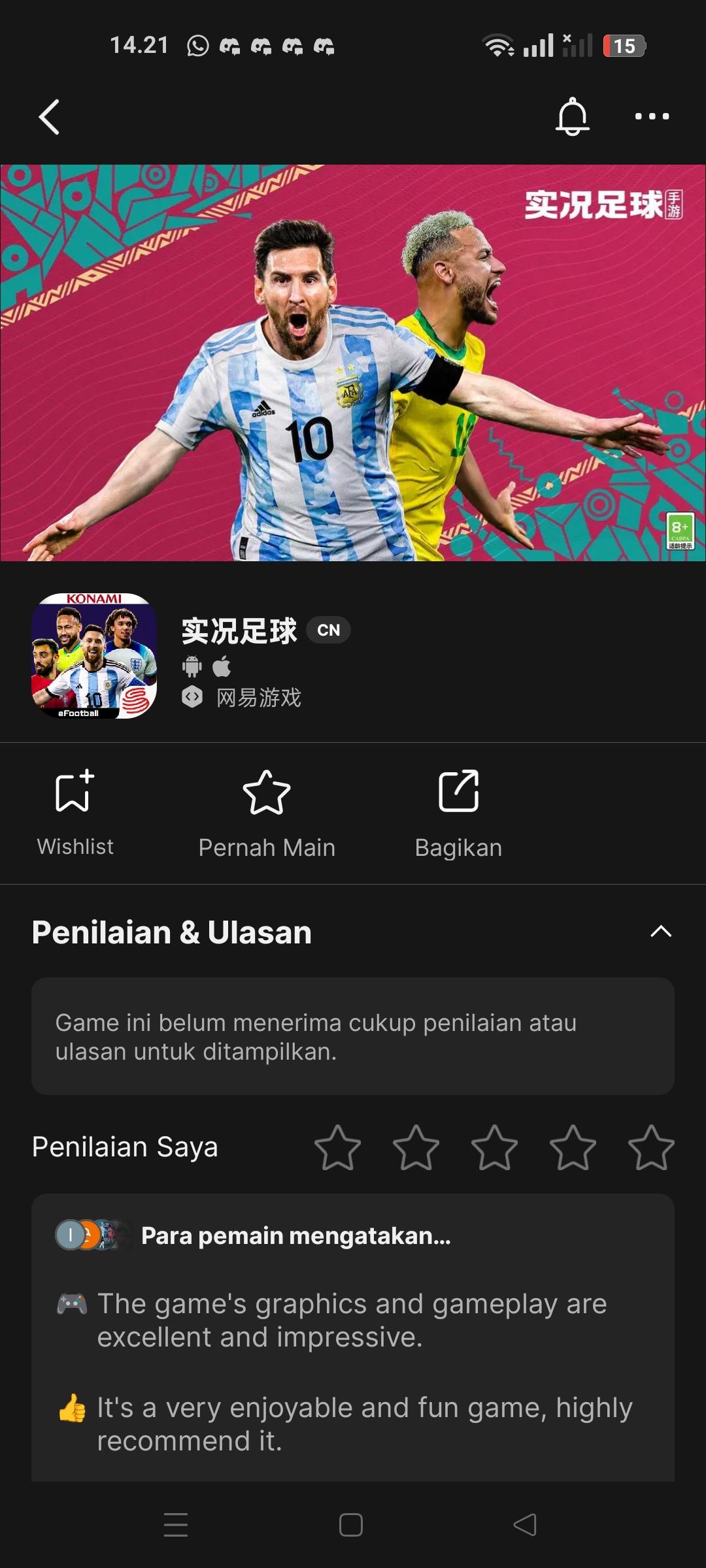Screen dimensions: 706x1568
Task: Tap the system home button
Action: pyautogui.click(x=351, y=1525)
